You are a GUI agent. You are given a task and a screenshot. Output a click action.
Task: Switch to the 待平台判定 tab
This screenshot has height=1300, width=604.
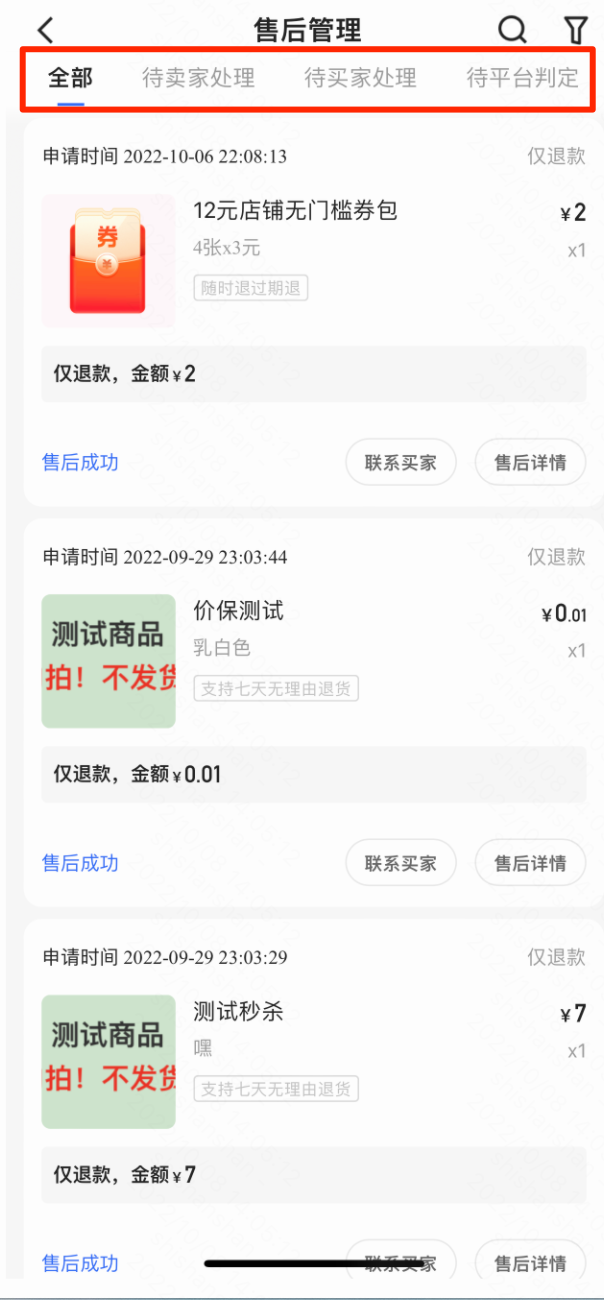[523, 78]
